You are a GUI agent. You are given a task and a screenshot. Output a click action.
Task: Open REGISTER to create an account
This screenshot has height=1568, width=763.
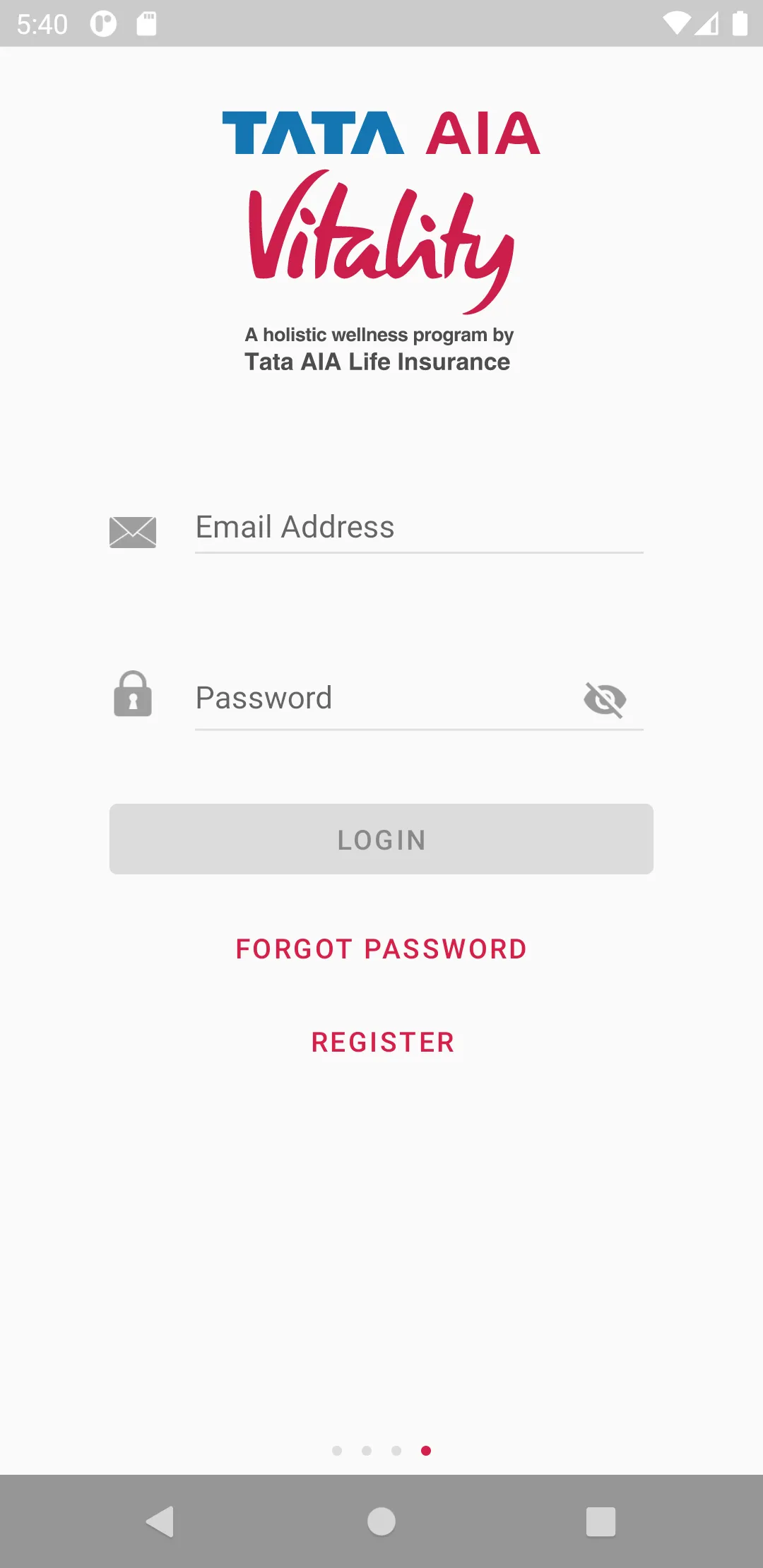point(383,1043)
